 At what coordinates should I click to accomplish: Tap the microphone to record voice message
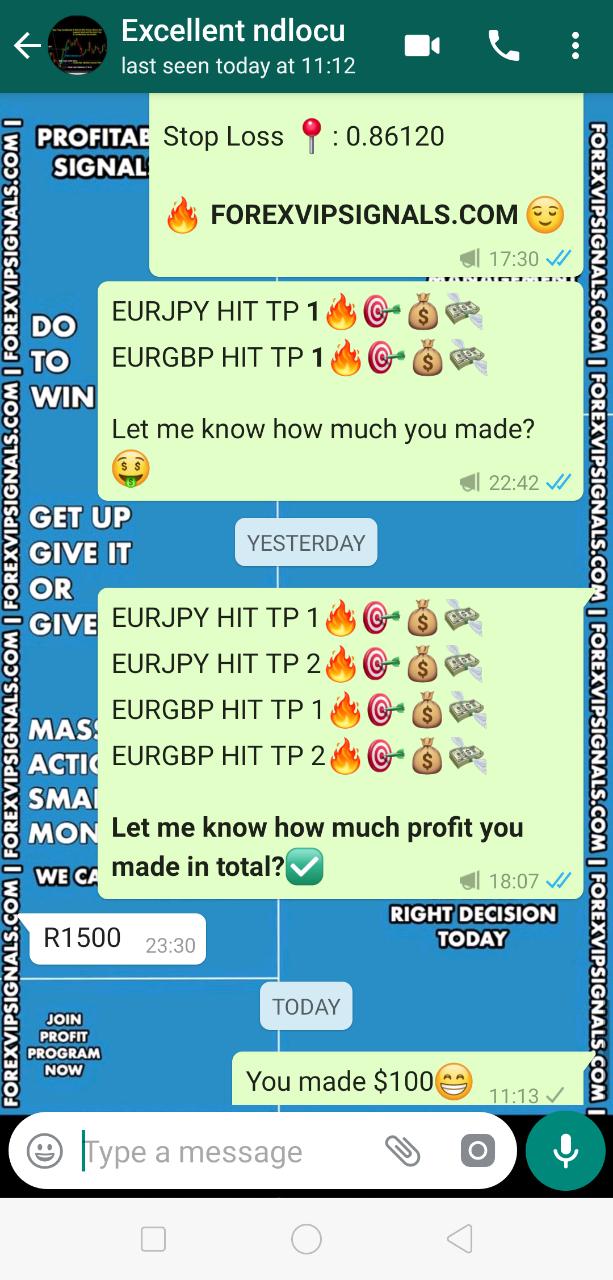point(565,1151)
